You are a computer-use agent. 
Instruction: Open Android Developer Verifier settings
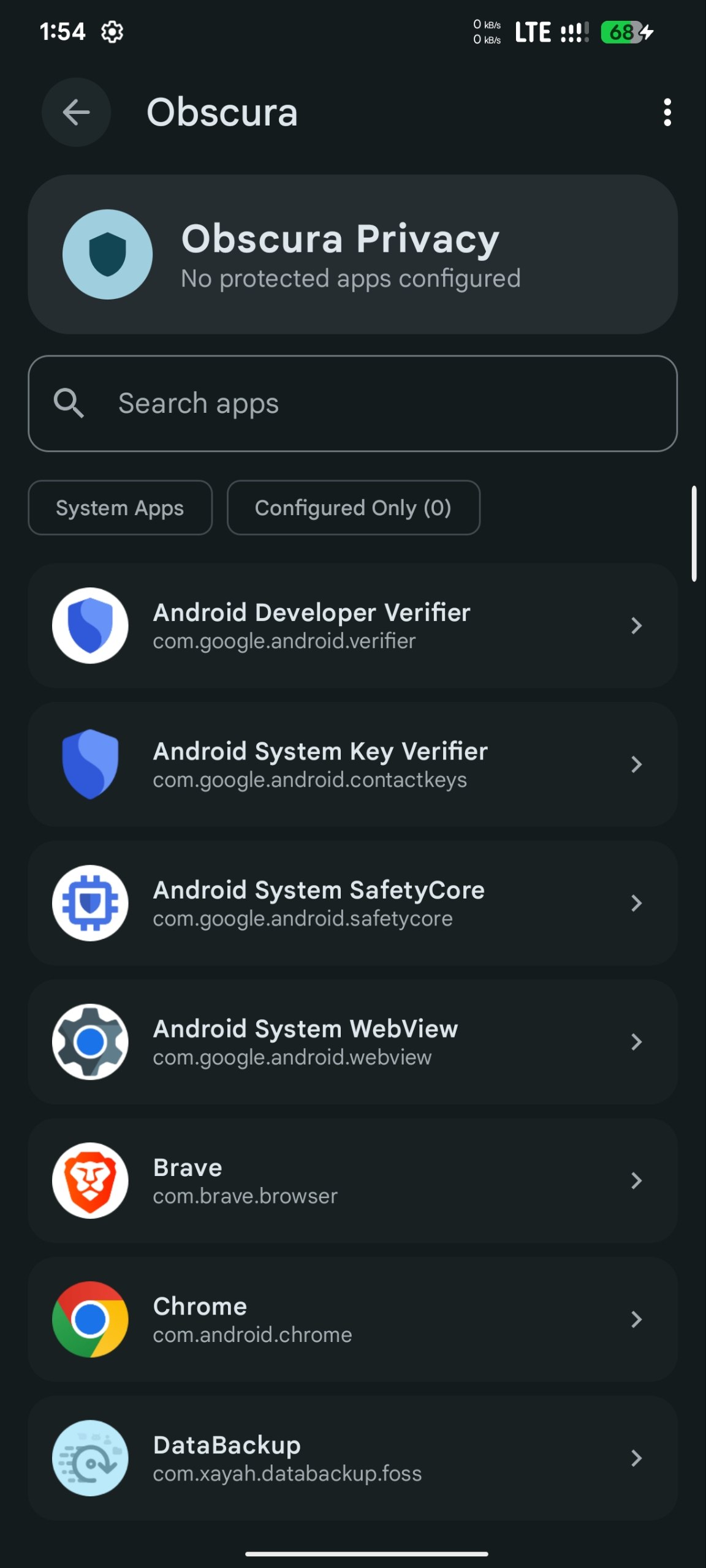click(x=352, y=625)
